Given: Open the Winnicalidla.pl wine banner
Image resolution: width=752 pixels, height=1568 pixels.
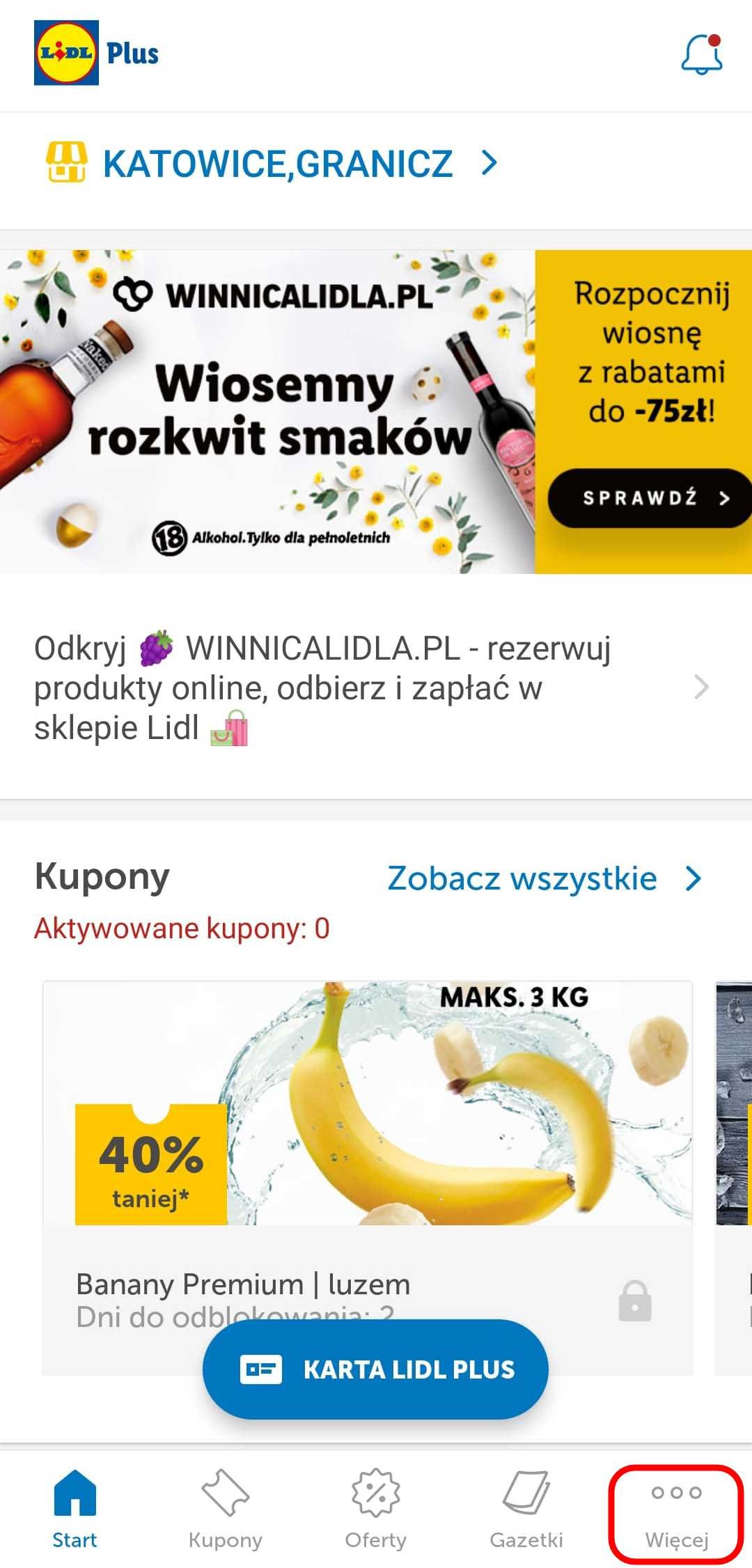Looking at the screenshot, I should click(x=376, y=412).
